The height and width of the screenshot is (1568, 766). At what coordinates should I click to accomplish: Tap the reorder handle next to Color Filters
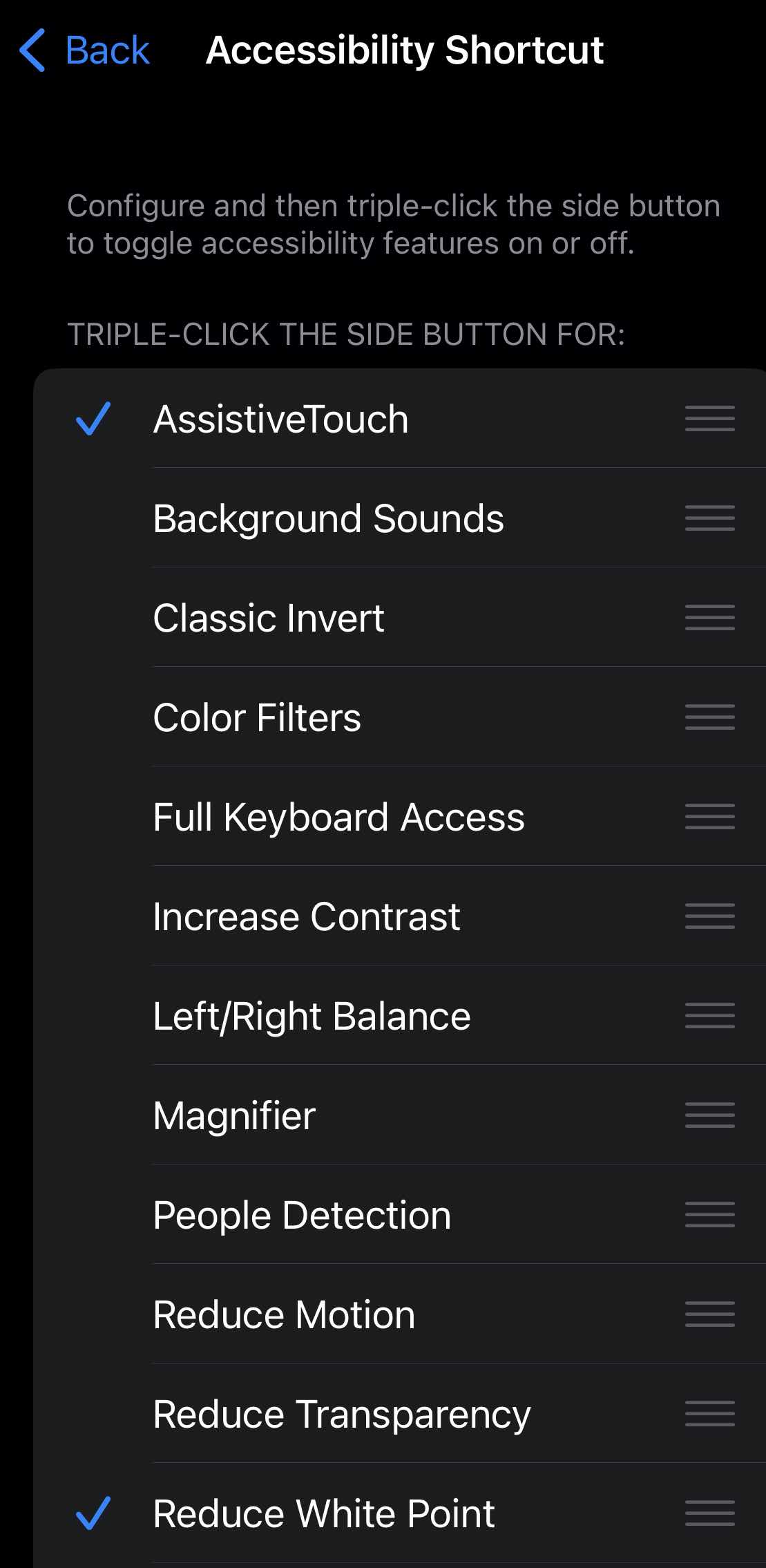coord(709,717)
